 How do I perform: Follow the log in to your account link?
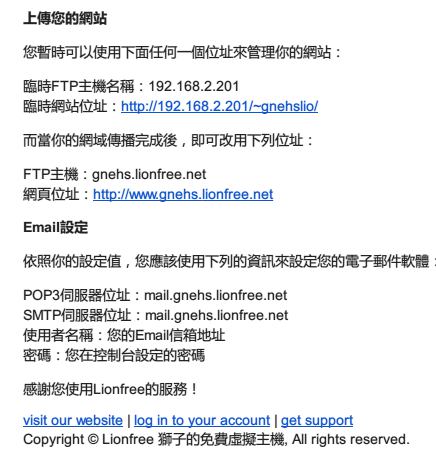pyautogui.click(x=202, y=421)
